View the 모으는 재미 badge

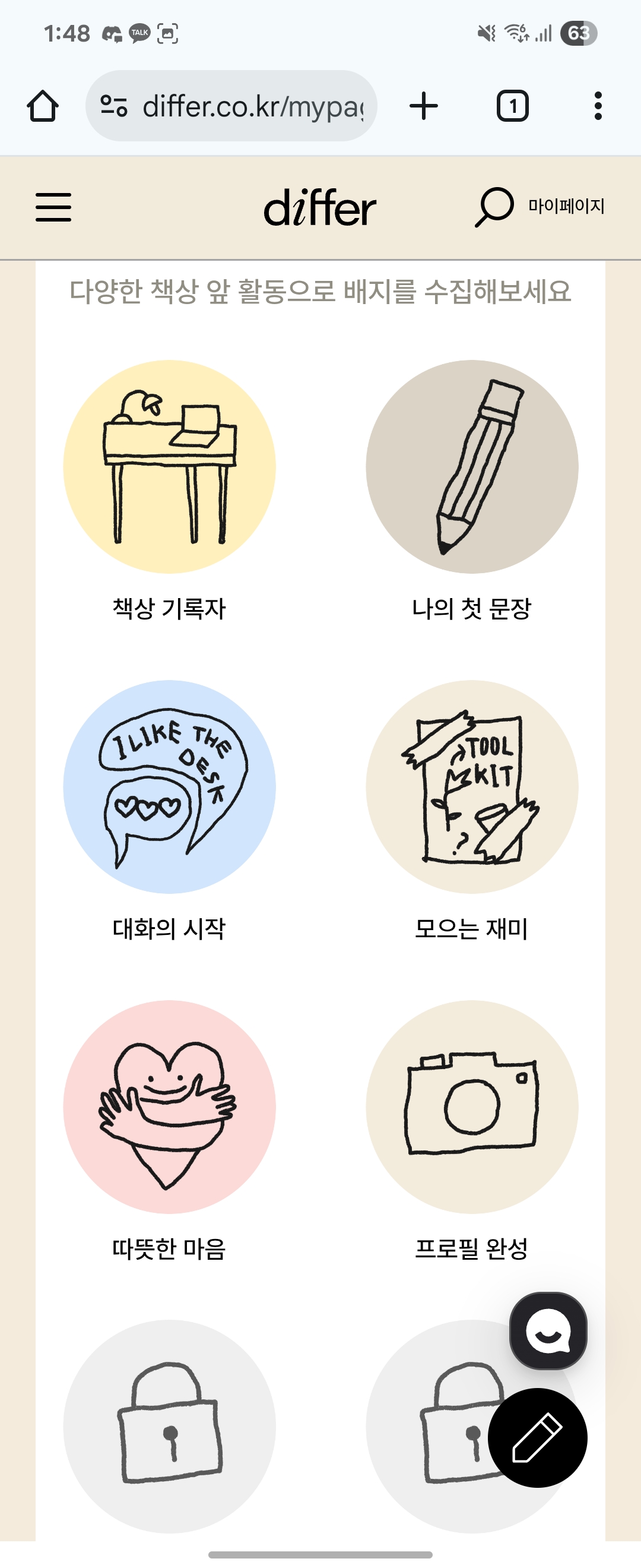pos(471,786)
